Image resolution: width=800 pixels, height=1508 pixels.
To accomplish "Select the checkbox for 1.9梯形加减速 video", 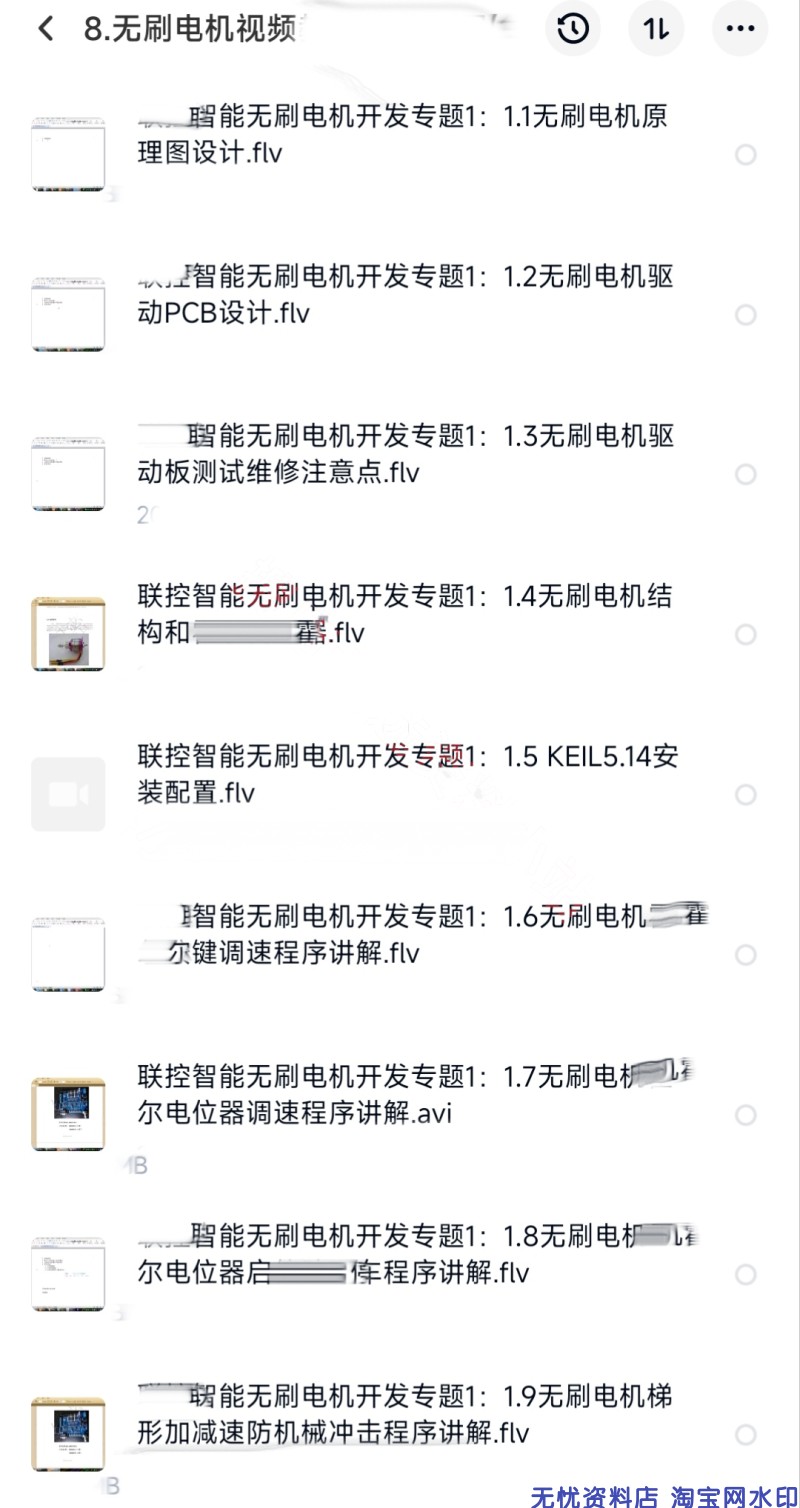I will [x=746, y=1434].
